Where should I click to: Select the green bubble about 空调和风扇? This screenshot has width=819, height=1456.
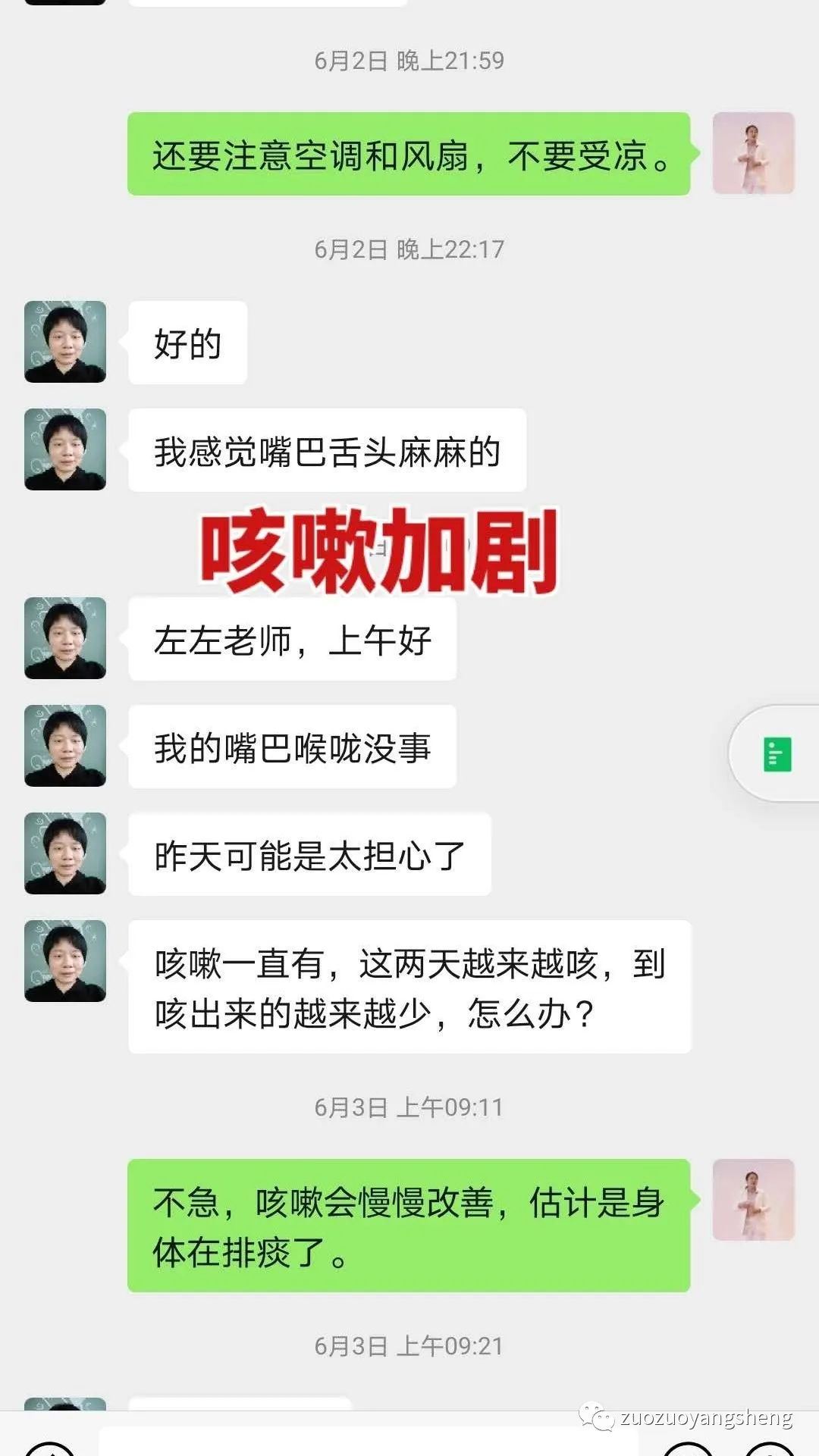(x=409, y=155)
